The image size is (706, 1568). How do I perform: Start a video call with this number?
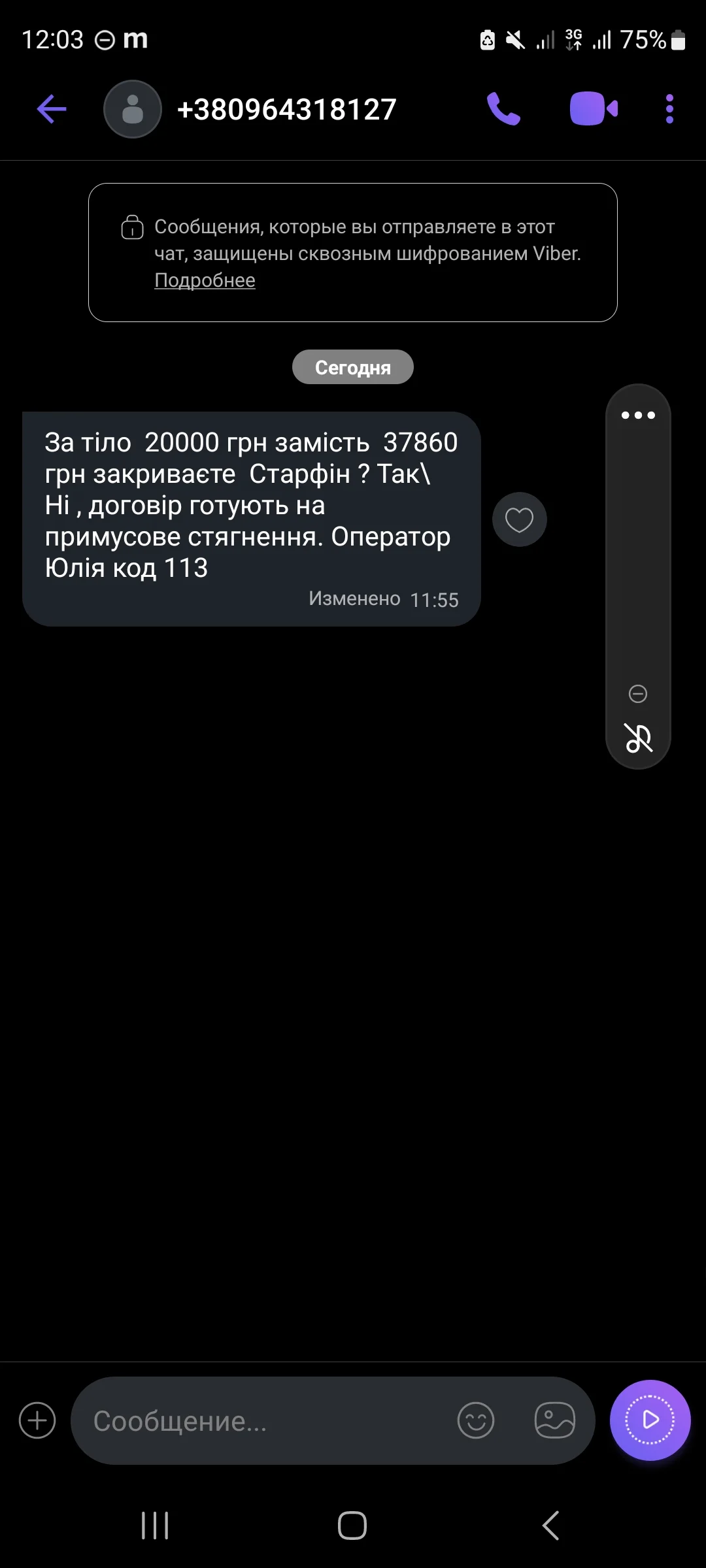[x=594, y=109]
